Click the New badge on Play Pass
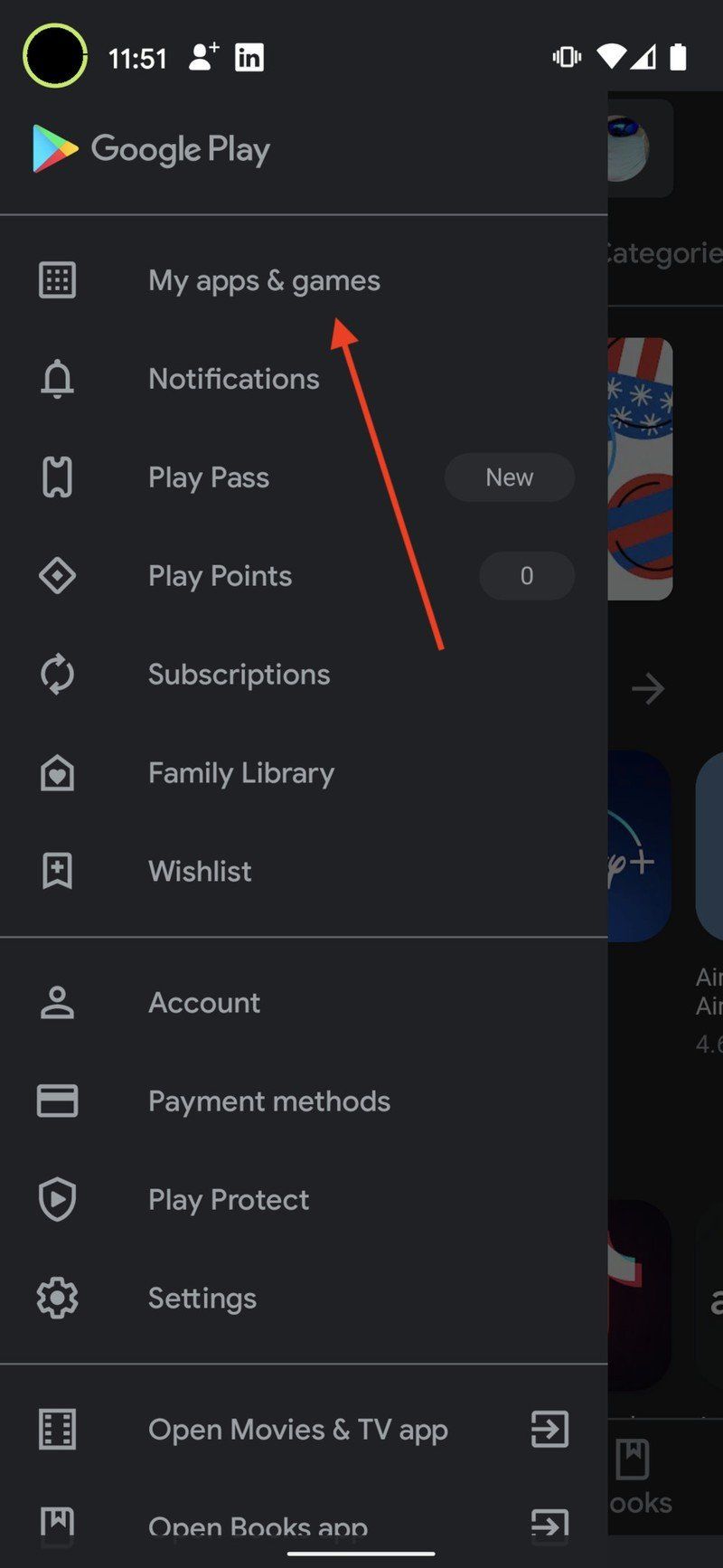This screenshot has width=723, height=1568. (509, 477)
